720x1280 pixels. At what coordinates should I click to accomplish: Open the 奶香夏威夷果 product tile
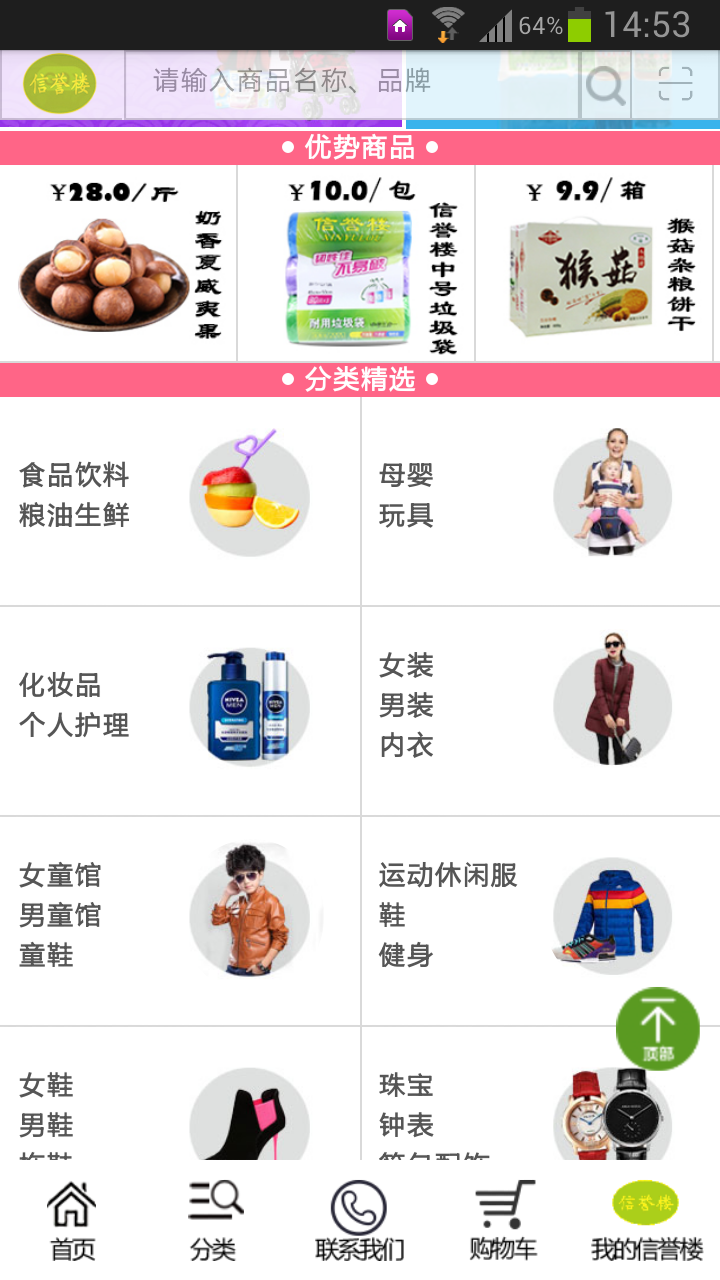119,265
